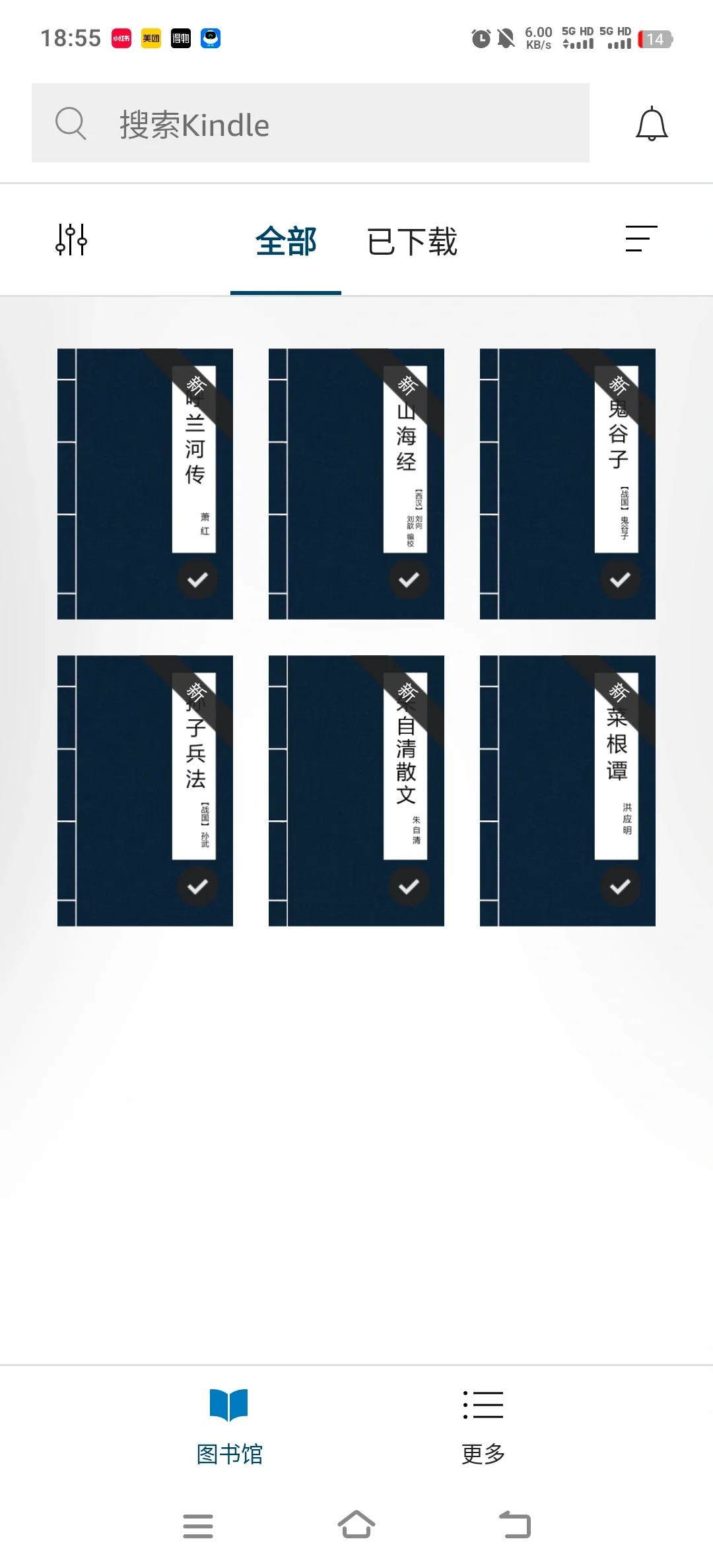
Task: Open the sort options icon
Action: click(x=641, y=239)
